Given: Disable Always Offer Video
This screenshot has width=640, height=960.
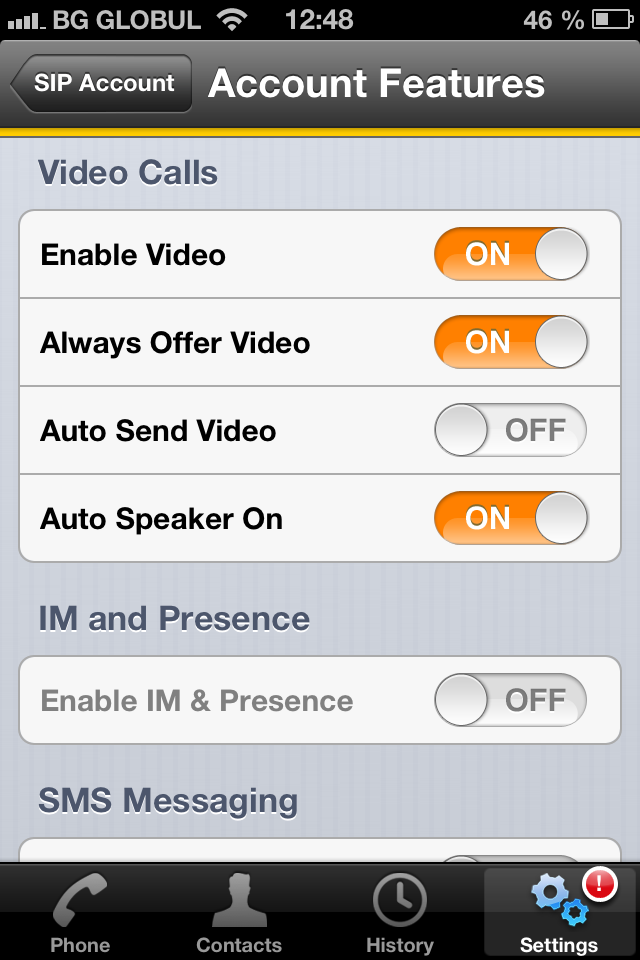Looking at the screenshot, I should point(510,343).
